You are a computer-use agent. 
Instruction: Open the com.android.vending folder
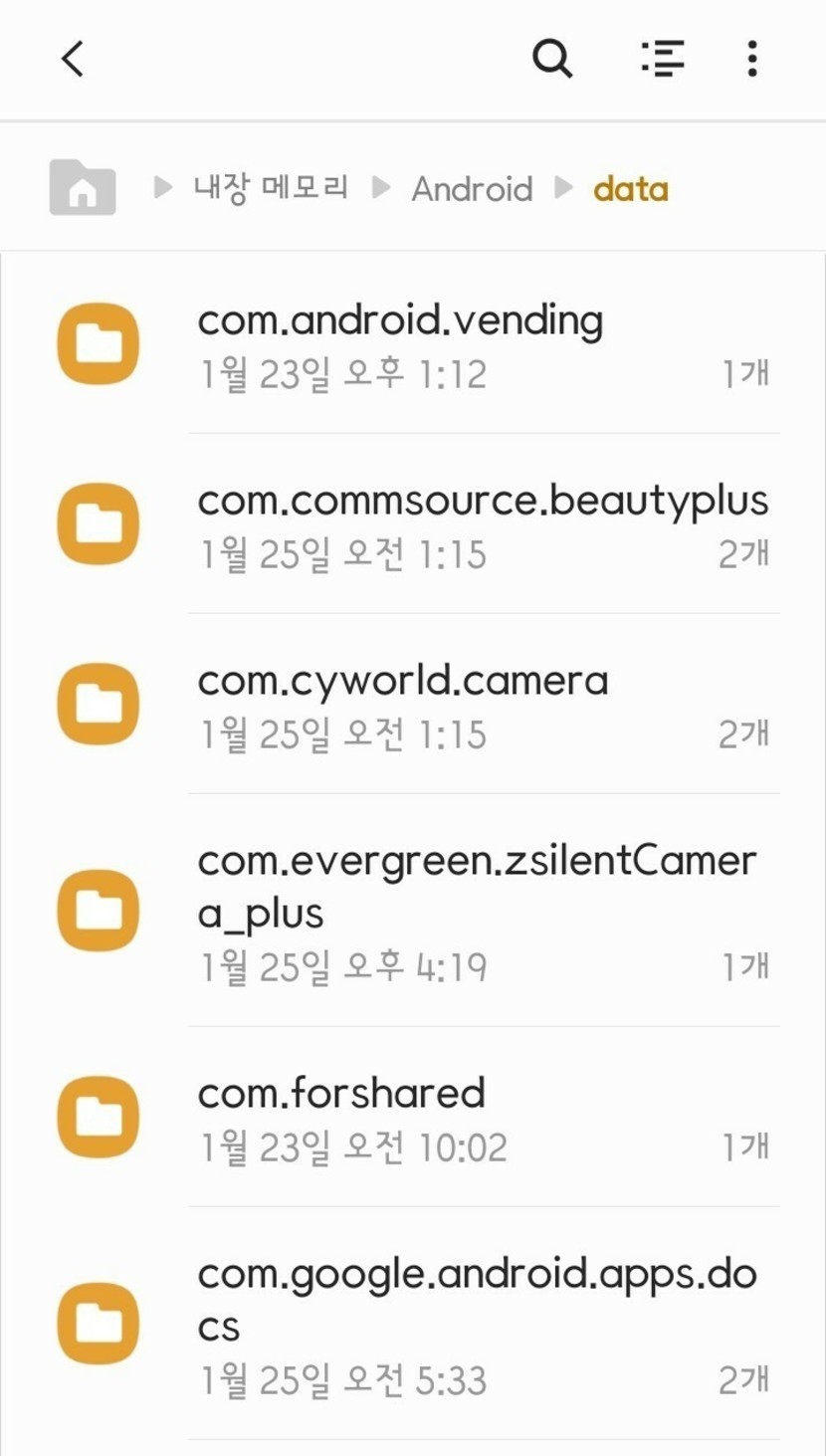[413, 344]
